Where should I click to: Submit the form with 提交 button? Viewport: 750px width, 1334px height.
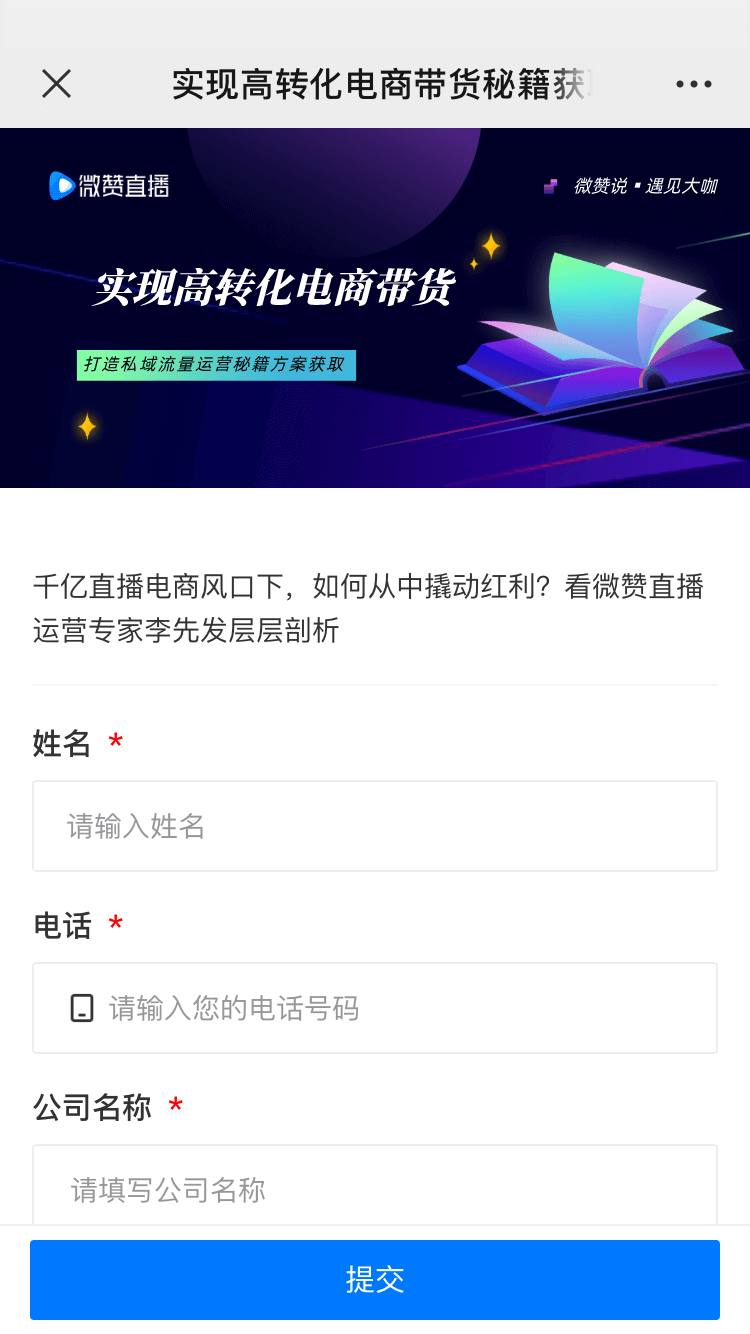pos(375,1280)
